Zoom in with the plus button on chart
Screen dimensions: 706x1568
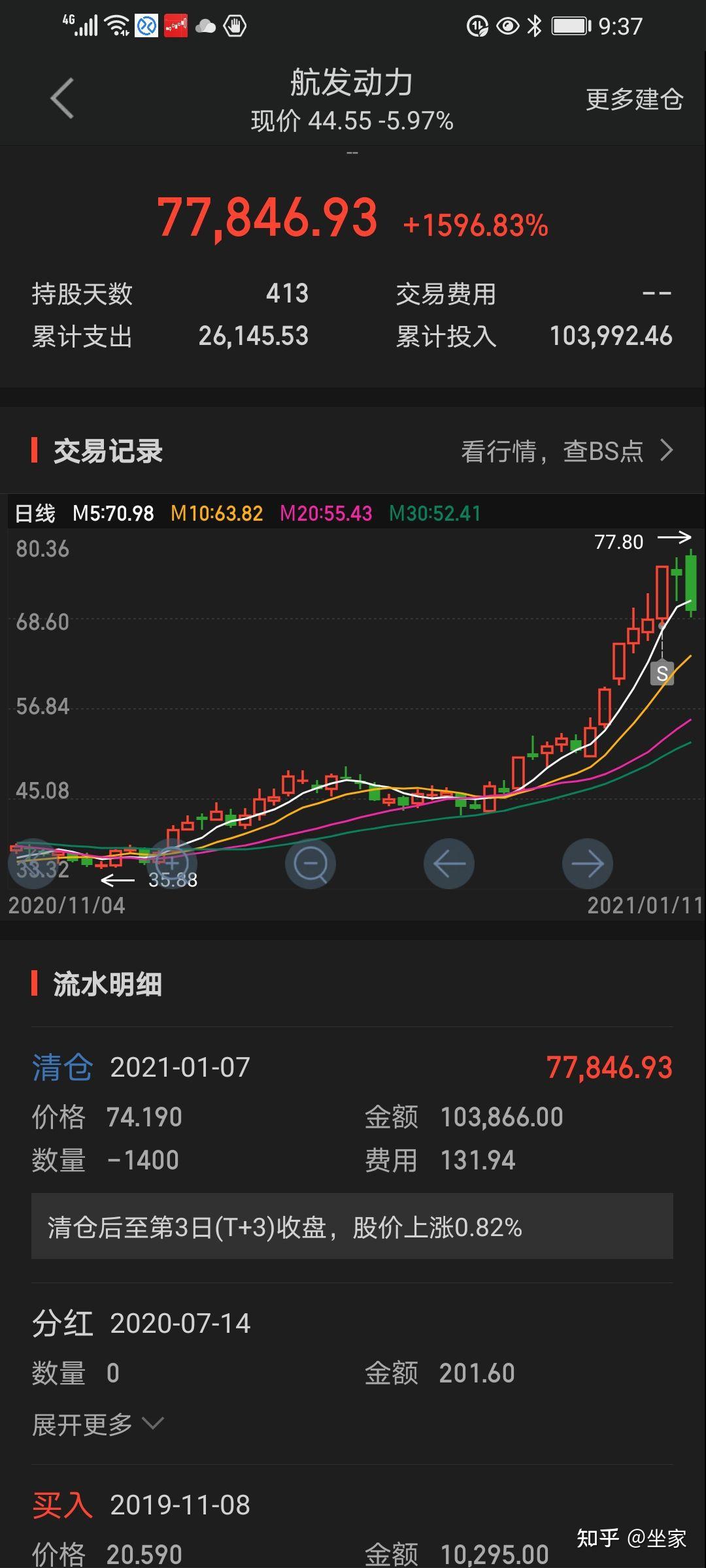[172, 864]
